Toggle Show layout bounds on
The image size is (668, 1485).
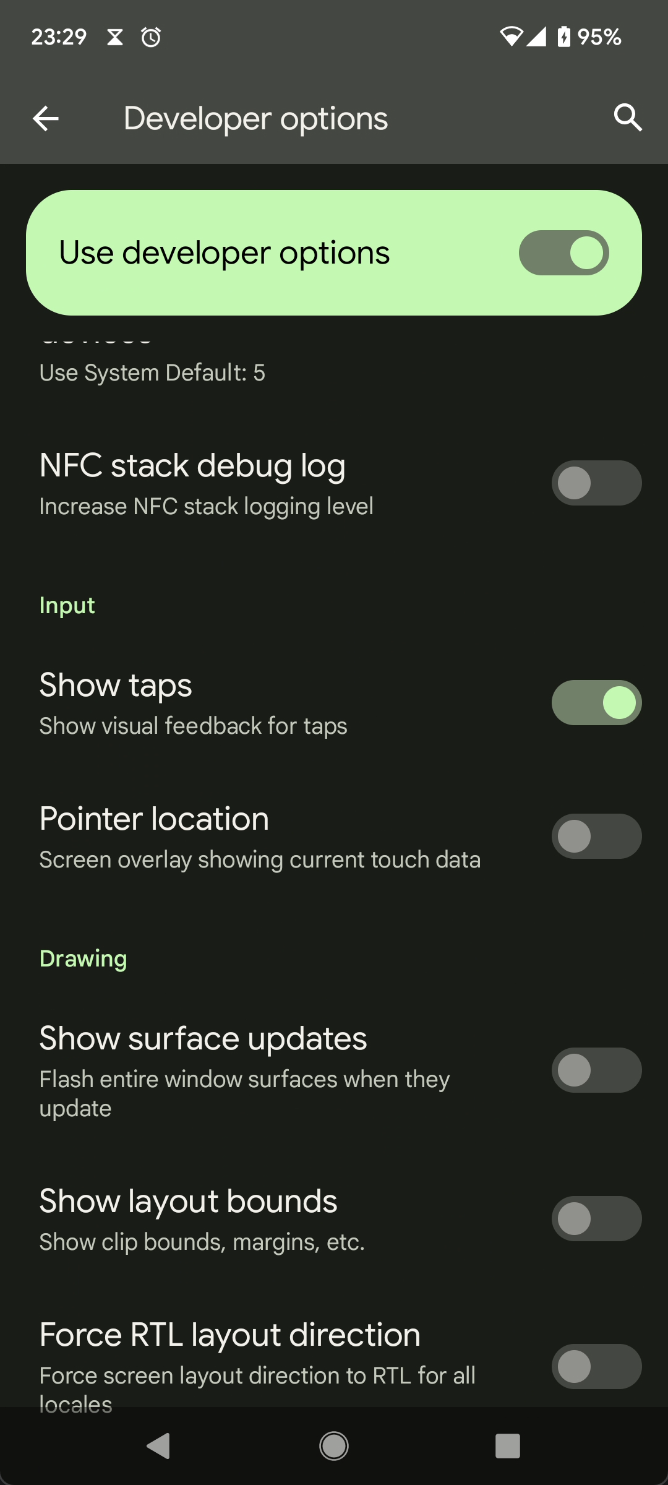596,1219
